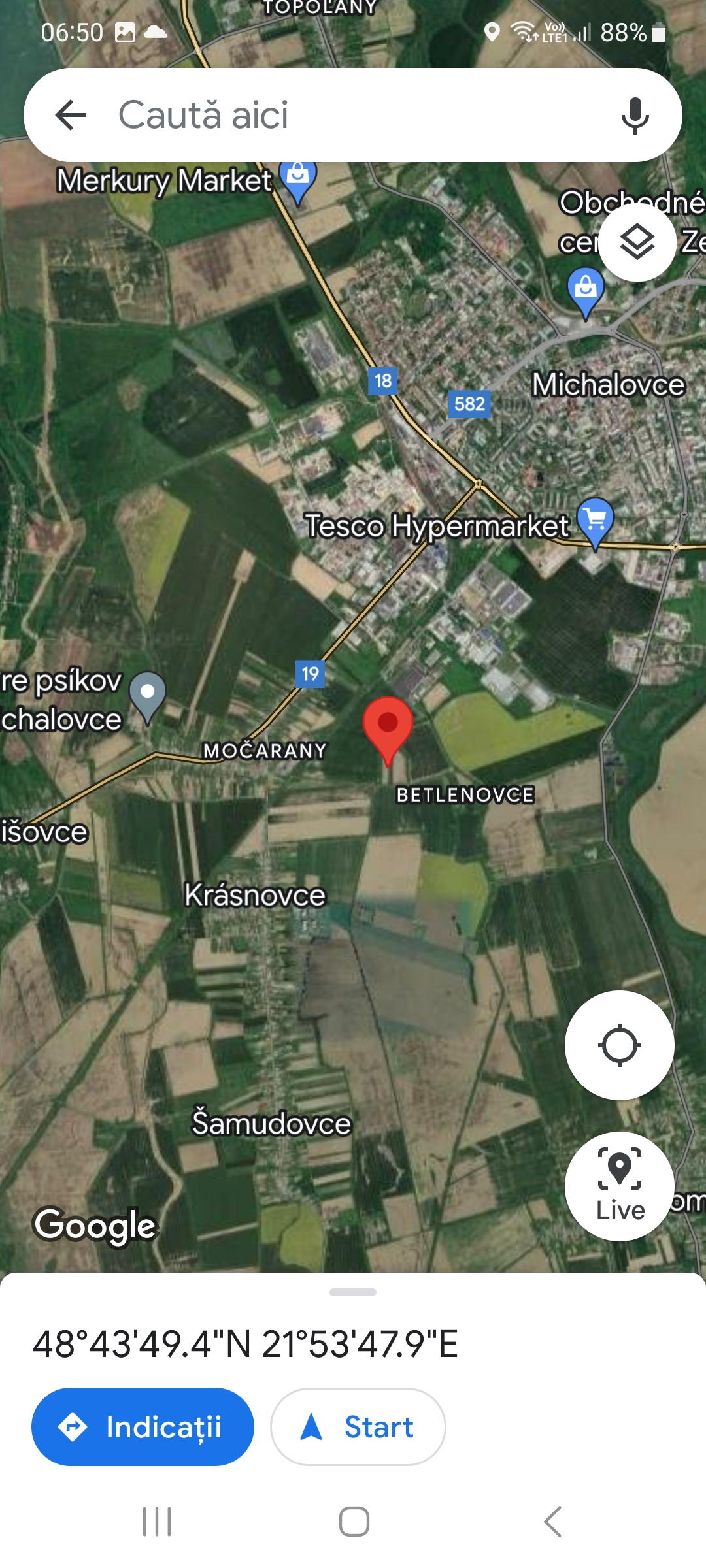Screen dimensions: 706x1568
Task: Tap Start to begin navigation
Action: coord(358,1427)
